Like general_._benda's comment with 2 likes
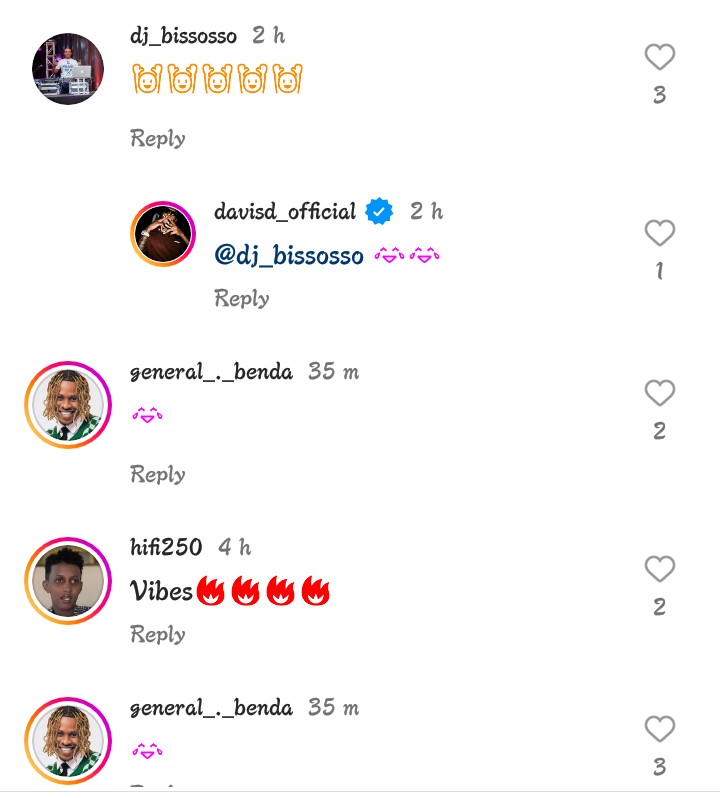The width and height of the screenshot is (720, 798). 659,394
